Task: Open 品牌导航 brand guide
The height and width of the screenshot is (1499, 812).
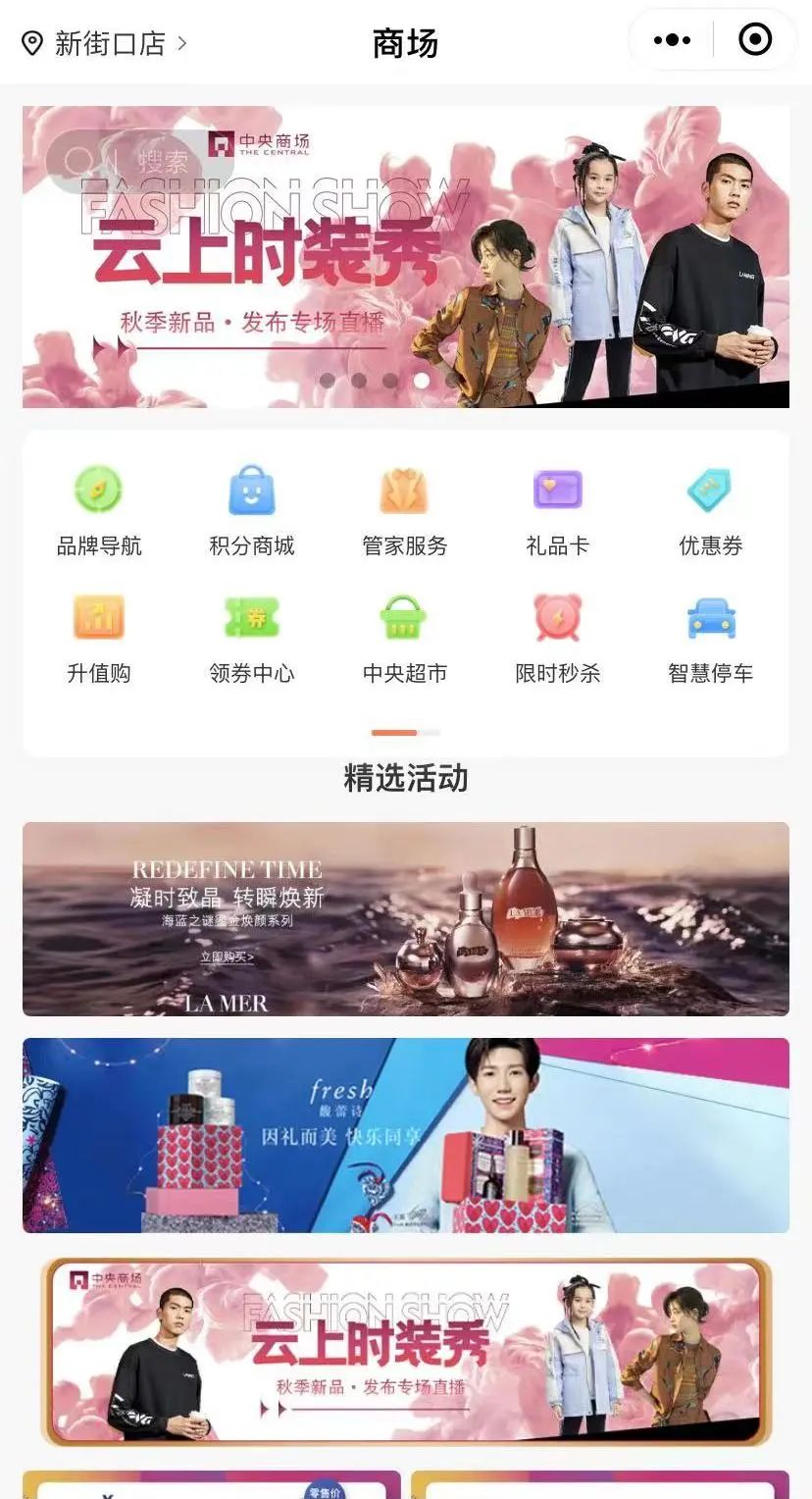Action: point(99,510)
